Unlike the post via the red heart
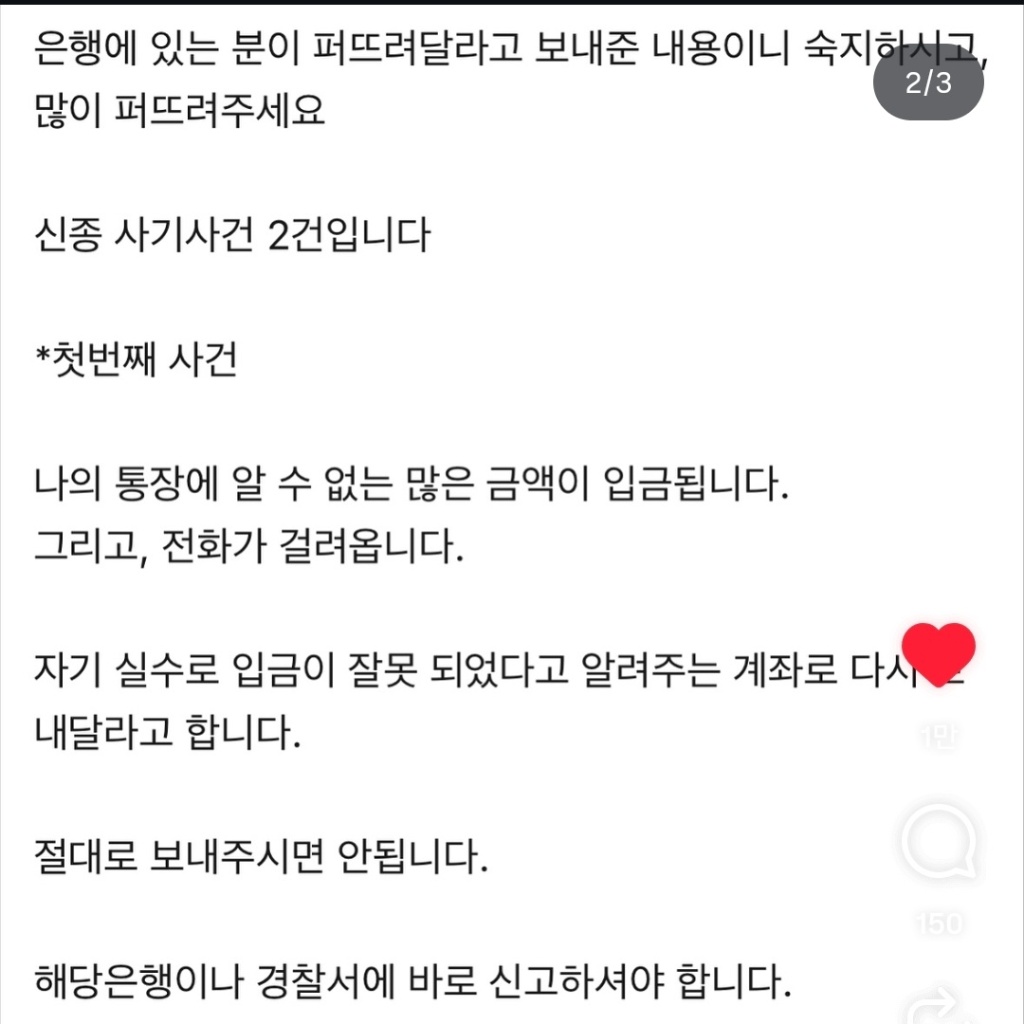 (938, 654)
